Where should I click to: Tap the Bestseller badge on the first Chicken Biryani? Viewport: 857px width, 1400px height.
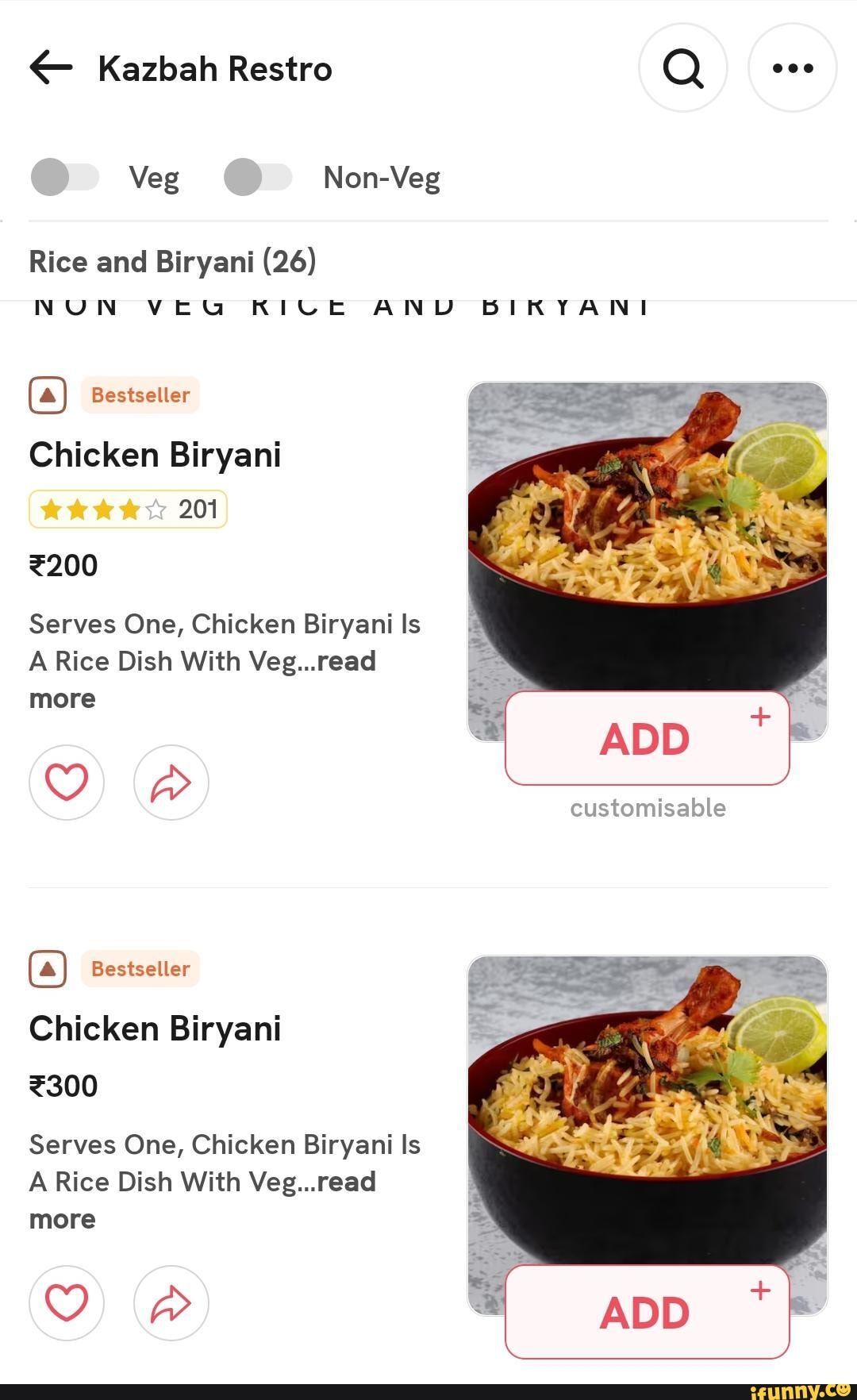coord(140,394)
